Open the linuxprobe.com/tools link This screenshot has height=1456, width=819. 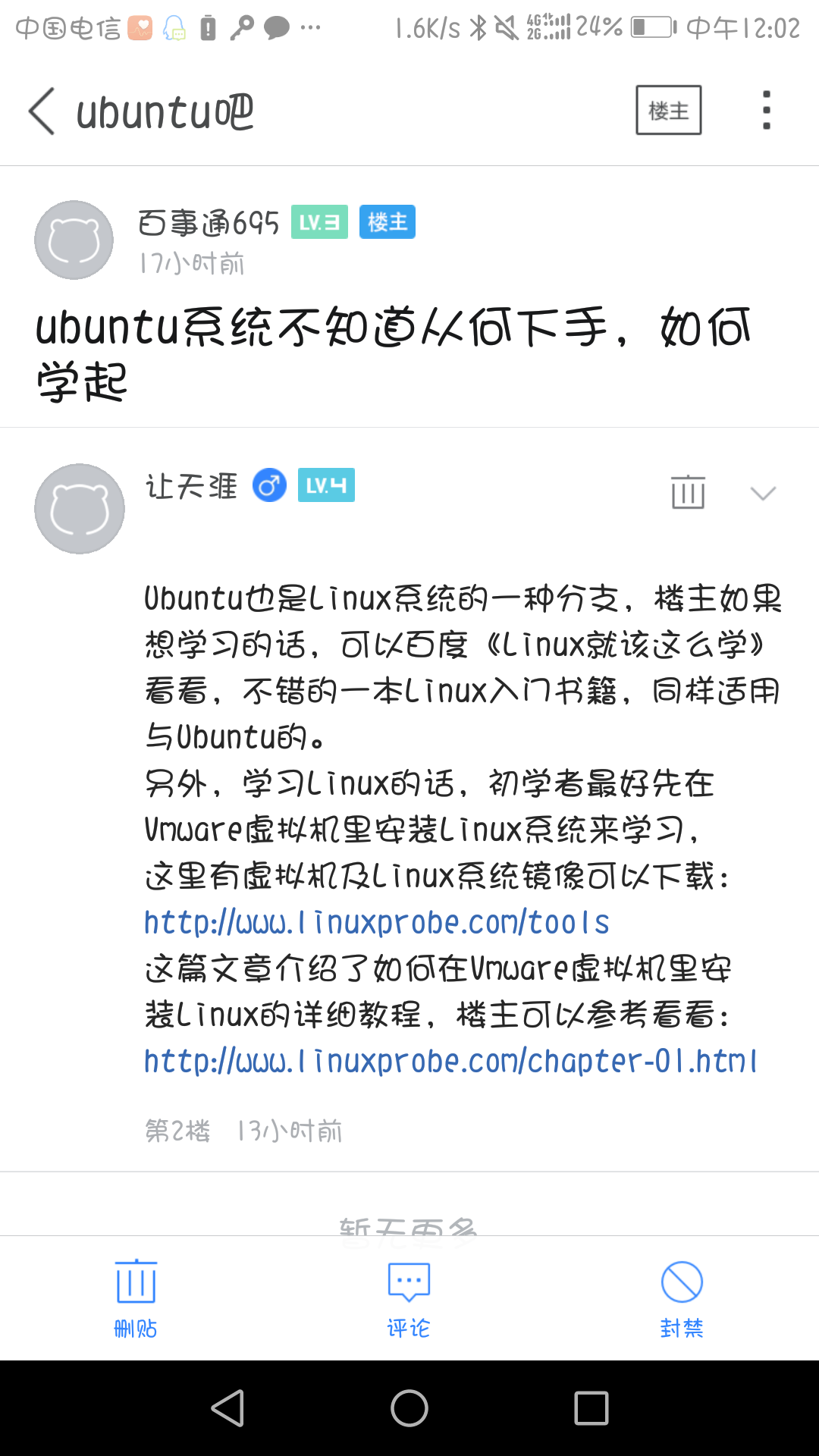[x=377, y=923]
